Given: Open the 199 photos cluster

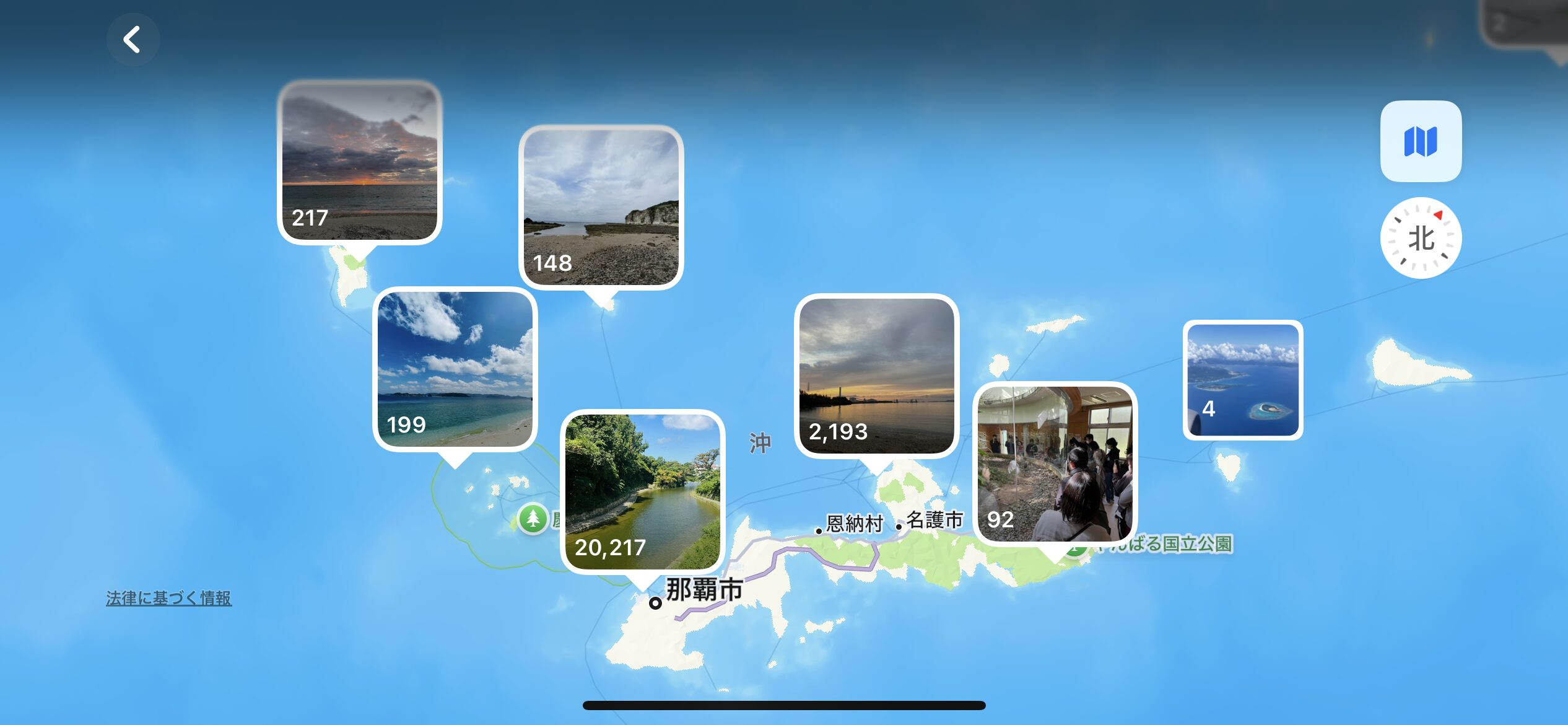Looking at the screenshot, I should 455,369.
